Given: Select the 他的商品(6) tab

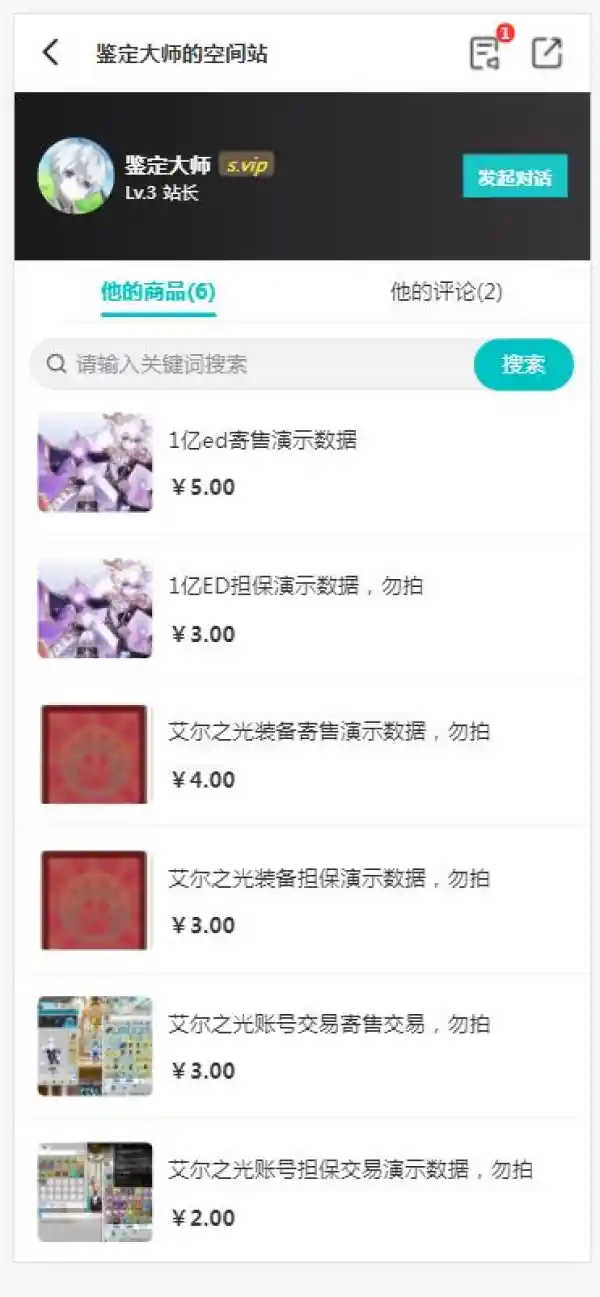Looking at the screenshot, I should point(158,292).
